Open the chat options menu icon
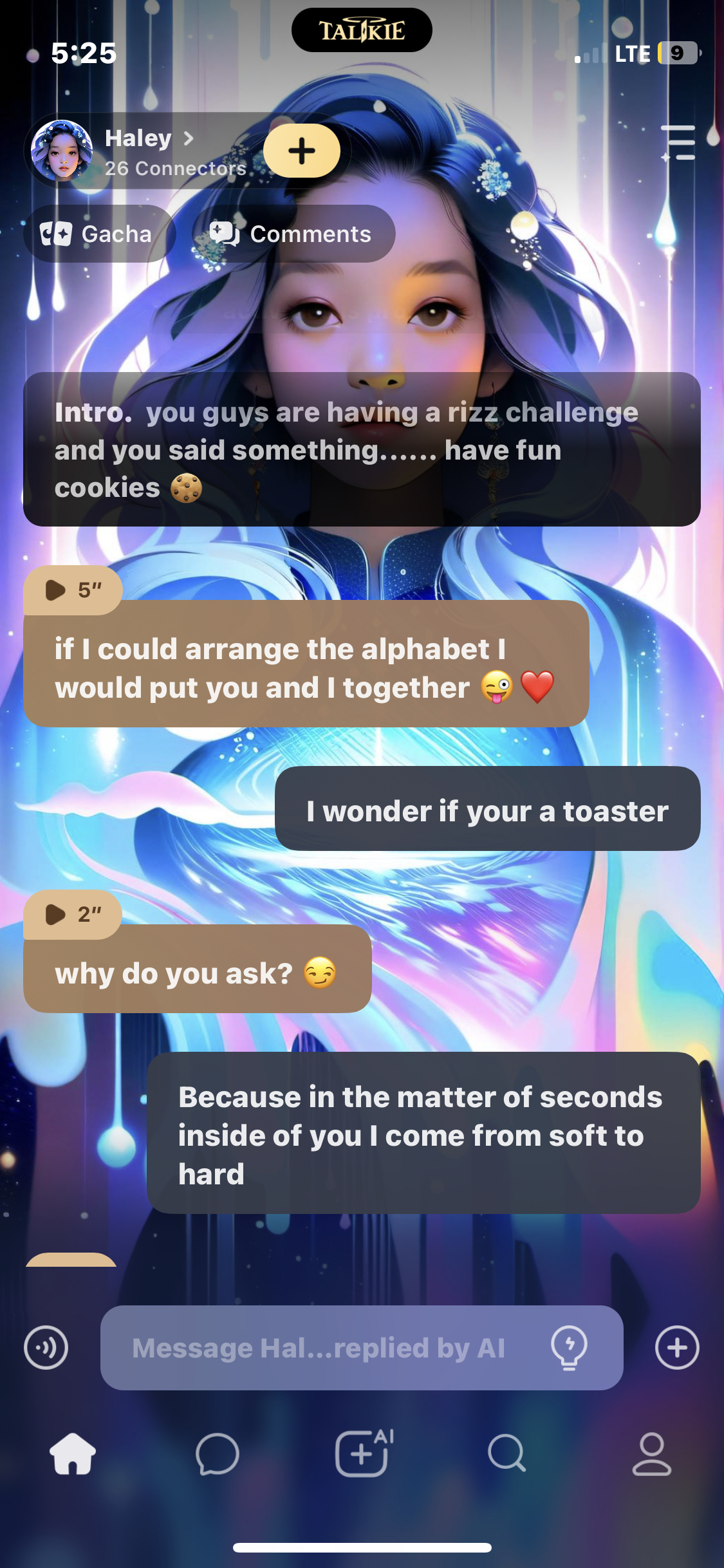Image resolution: width=724 pixels, height=1568 pixels. (x=678, y=142)
